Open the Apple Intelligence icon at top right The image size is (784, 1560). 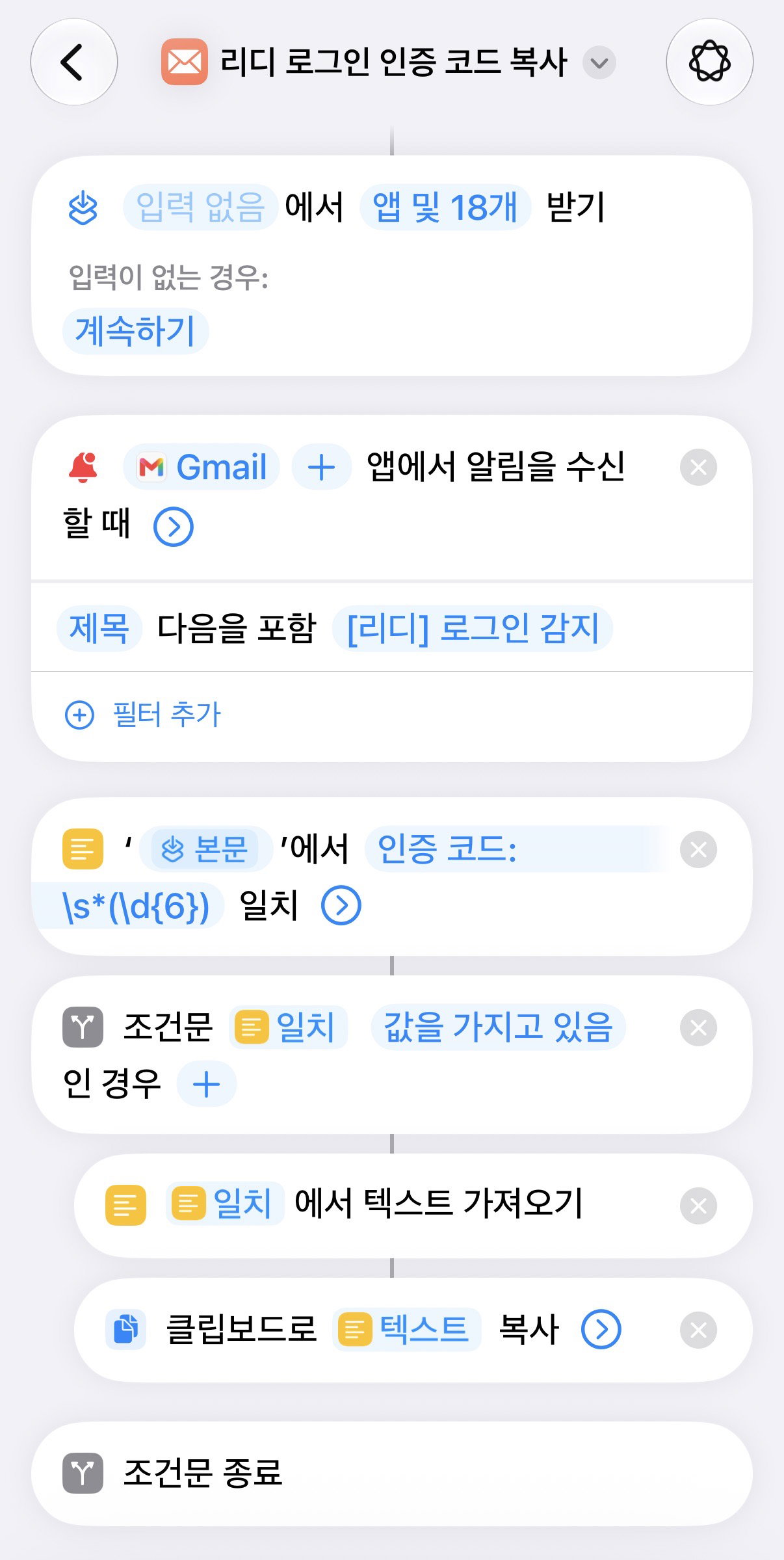click(x=709, y=62)
